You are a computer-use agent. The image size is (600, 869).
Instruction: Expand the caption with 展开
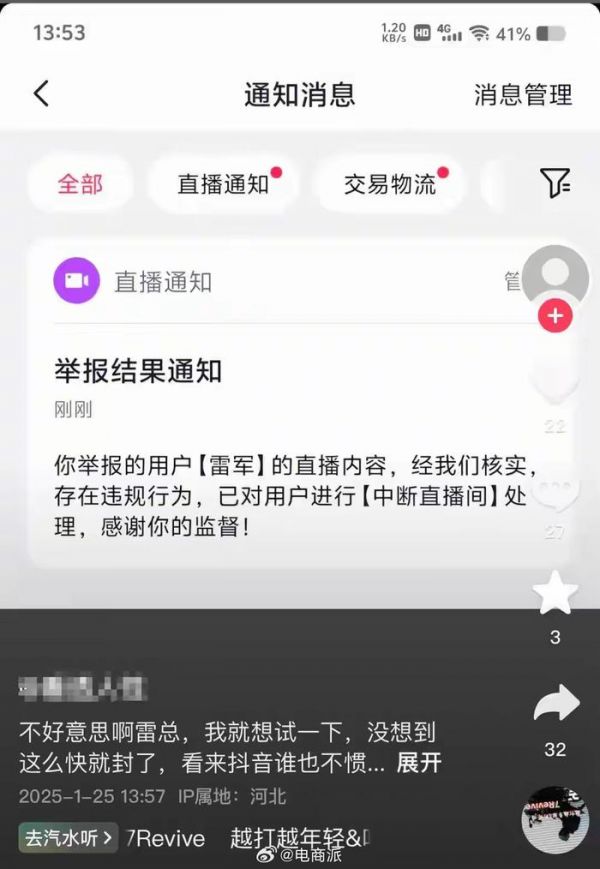click(419, 763)
